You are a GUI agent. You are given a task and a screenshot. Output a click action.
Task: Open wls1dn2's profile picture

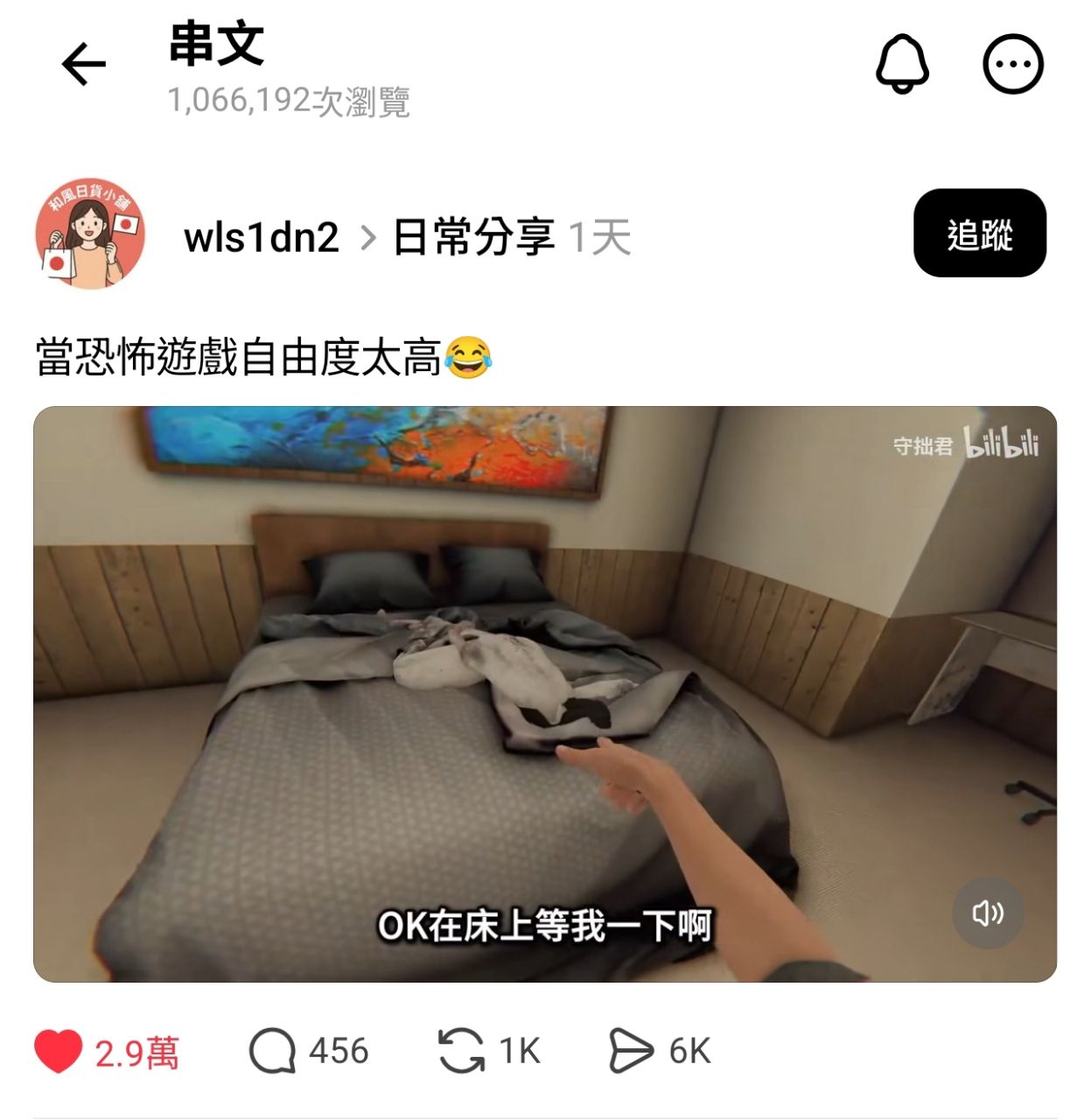pyautogui.click(x=89, y=234)
